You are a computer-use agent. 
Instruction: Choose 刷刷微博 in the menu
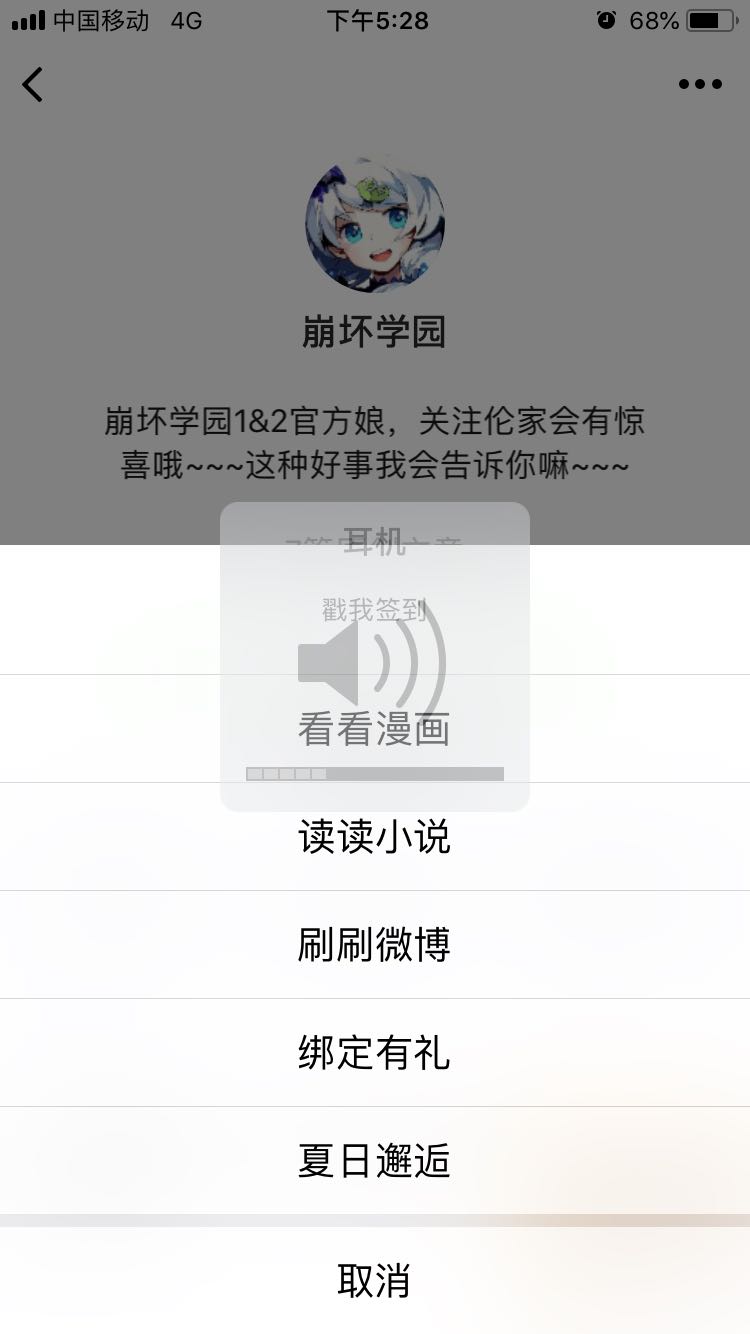[375, 945]
